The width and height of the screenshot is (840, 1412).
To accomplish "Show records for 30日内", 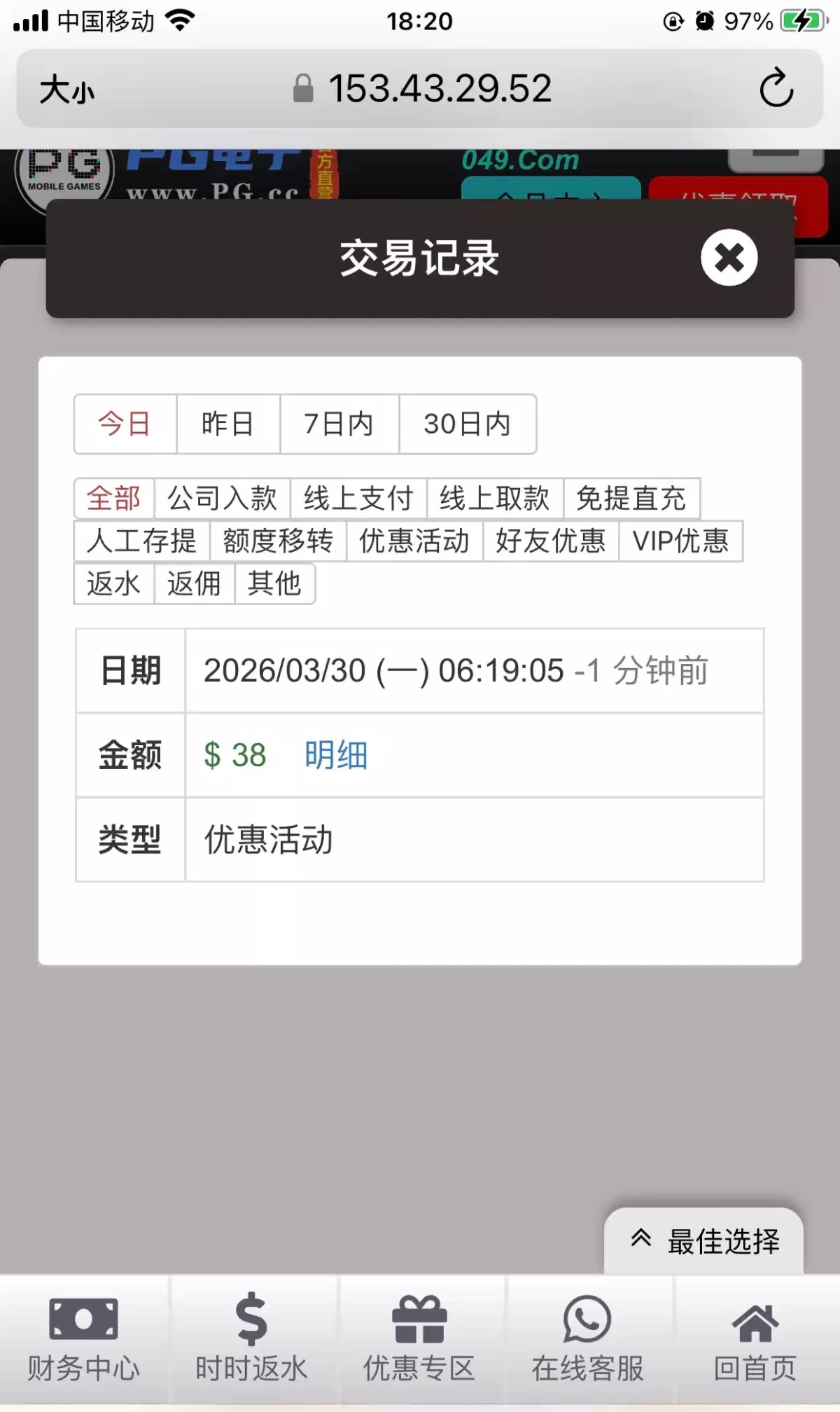I will coord(467,424).
